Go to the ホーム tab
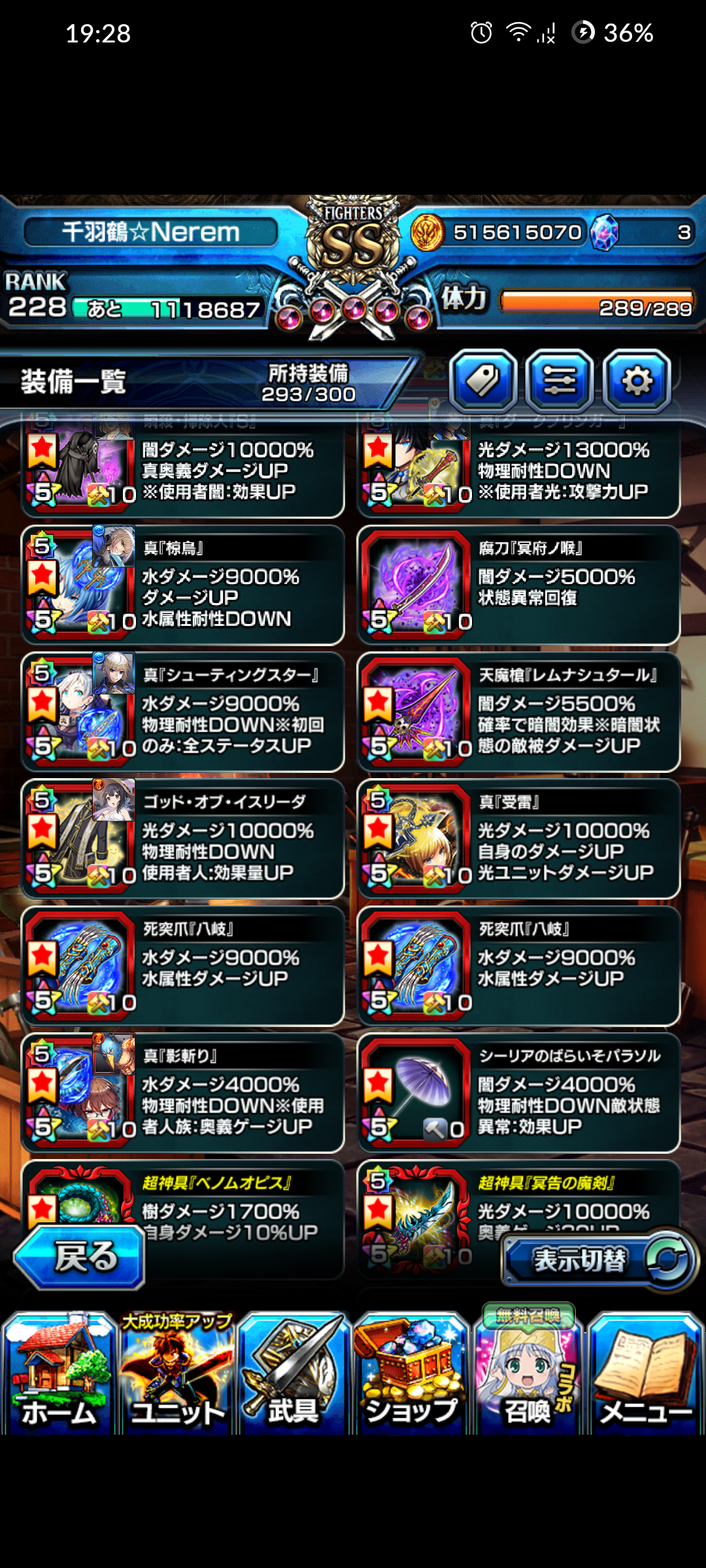The image size is (706, 1568). click(59, 1373)
